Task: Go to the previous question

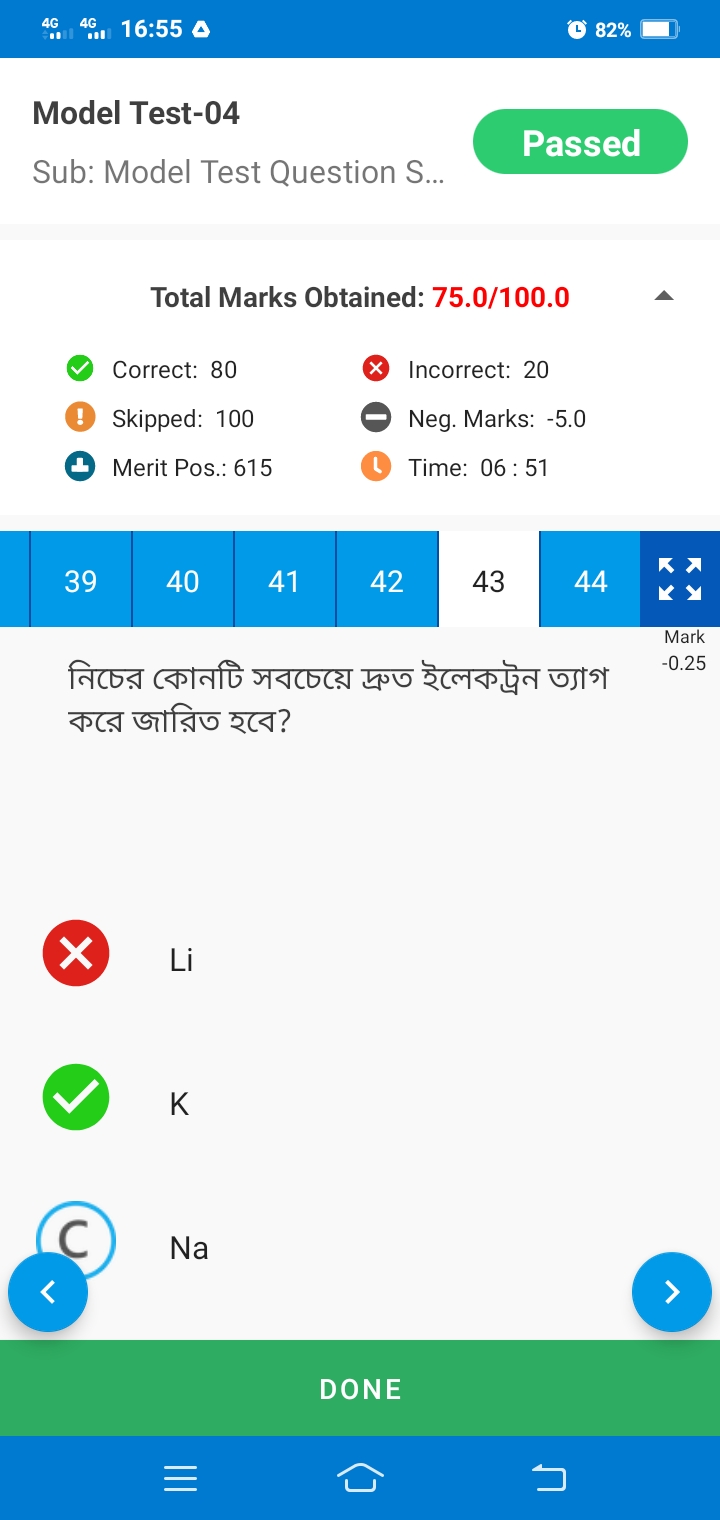Action: [x=48, y=1292]
